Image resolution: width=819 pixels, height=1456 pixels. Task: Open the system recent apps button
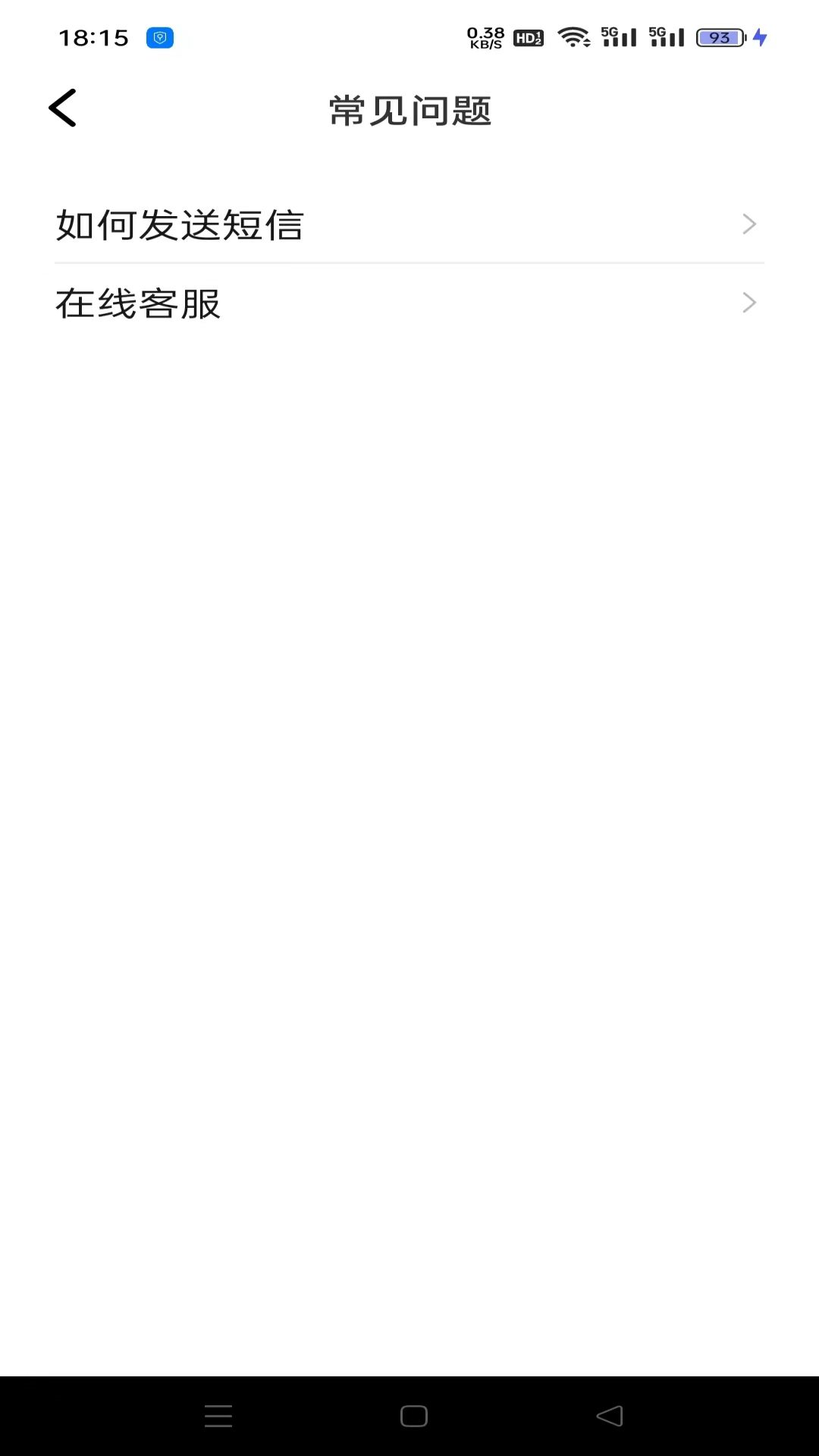point(218,1416)
